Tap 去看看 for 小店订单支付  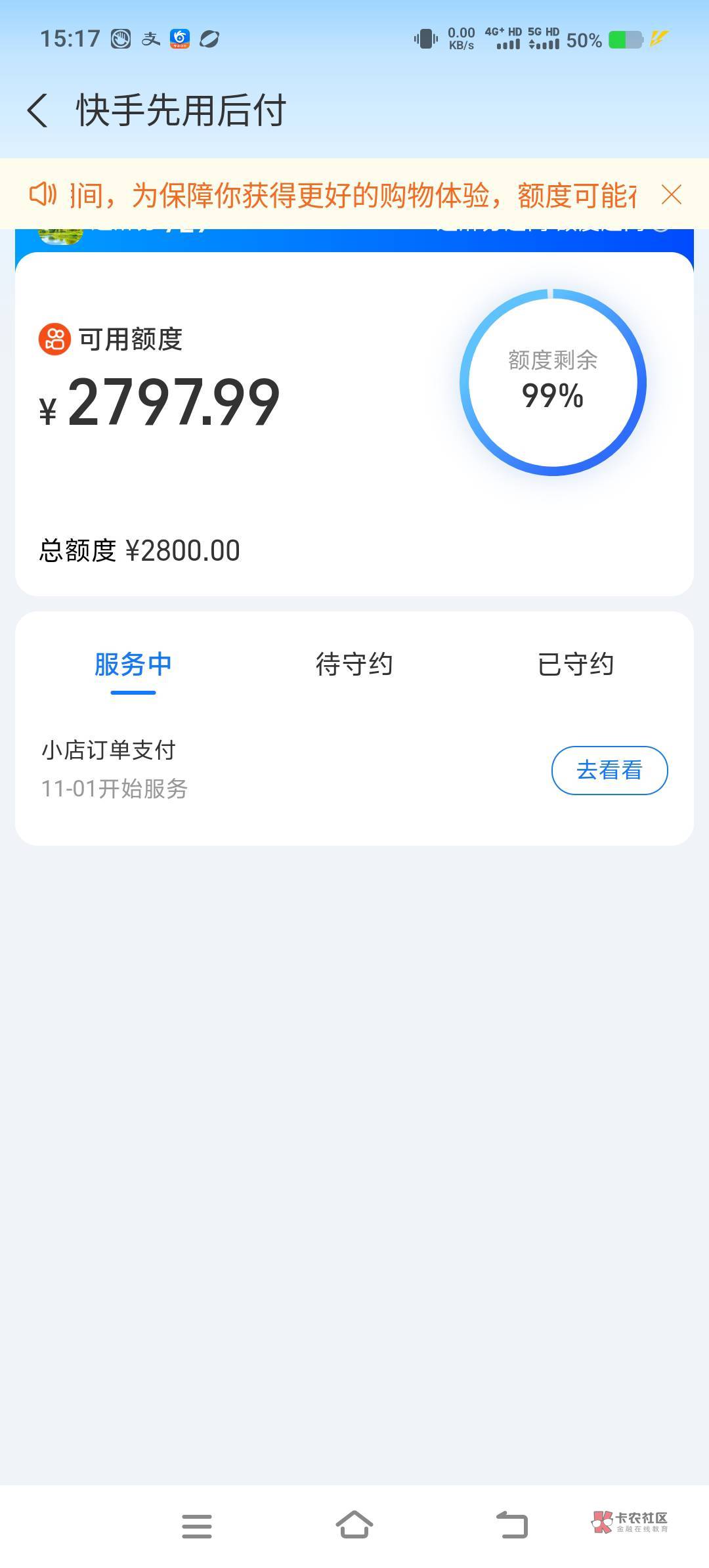pos(609,770)
